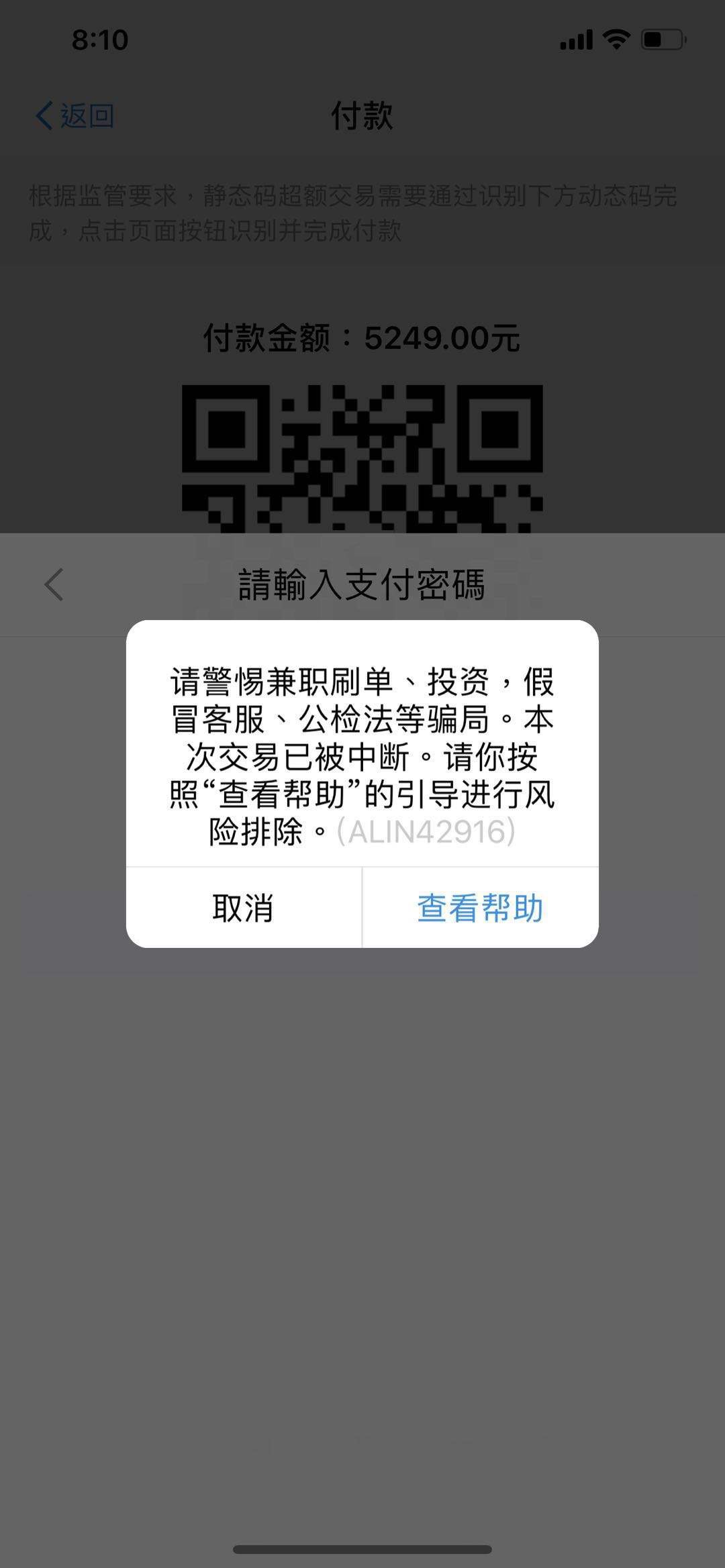Tap the 返回 link to go back
Screen dimensions: 725x1568
85,116
